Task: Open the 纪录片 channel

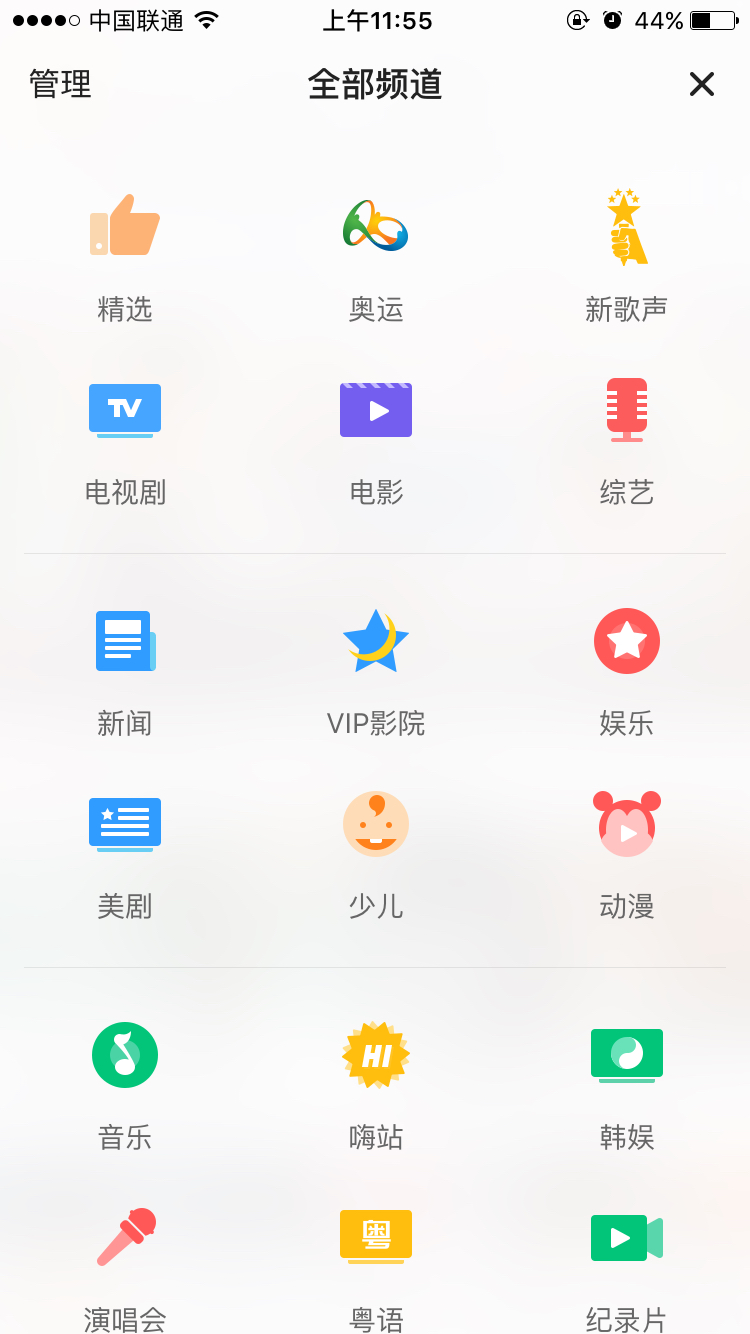Action: tap(627, 1270)
